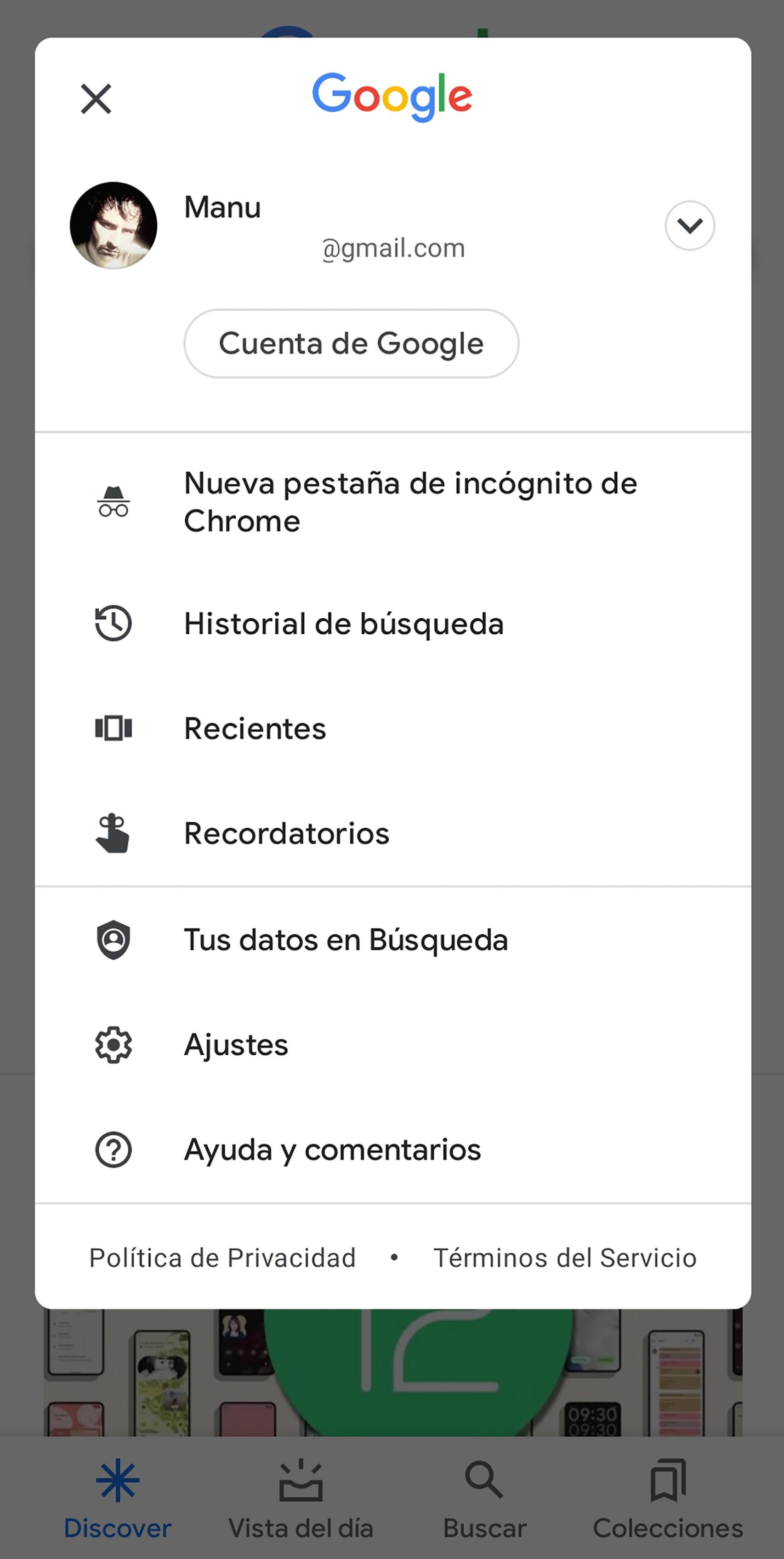The height and width of the screenshot is (1559, 784).
Task: Open Ajustes from the account menu
Action: pos(235,1044)
